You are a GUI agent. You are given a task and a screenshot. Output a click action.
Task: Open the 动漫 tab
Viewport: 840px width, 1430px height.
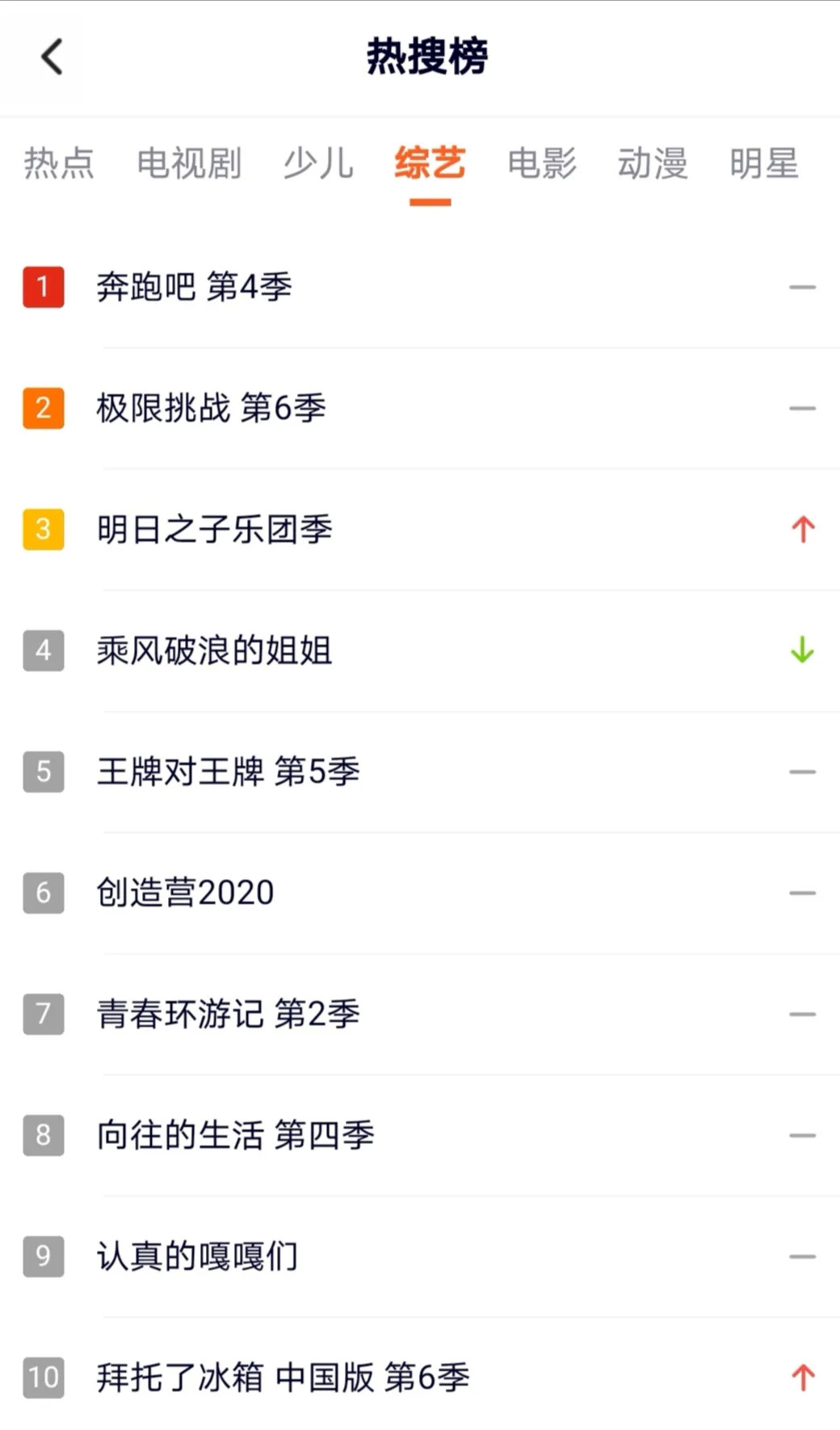653,163
